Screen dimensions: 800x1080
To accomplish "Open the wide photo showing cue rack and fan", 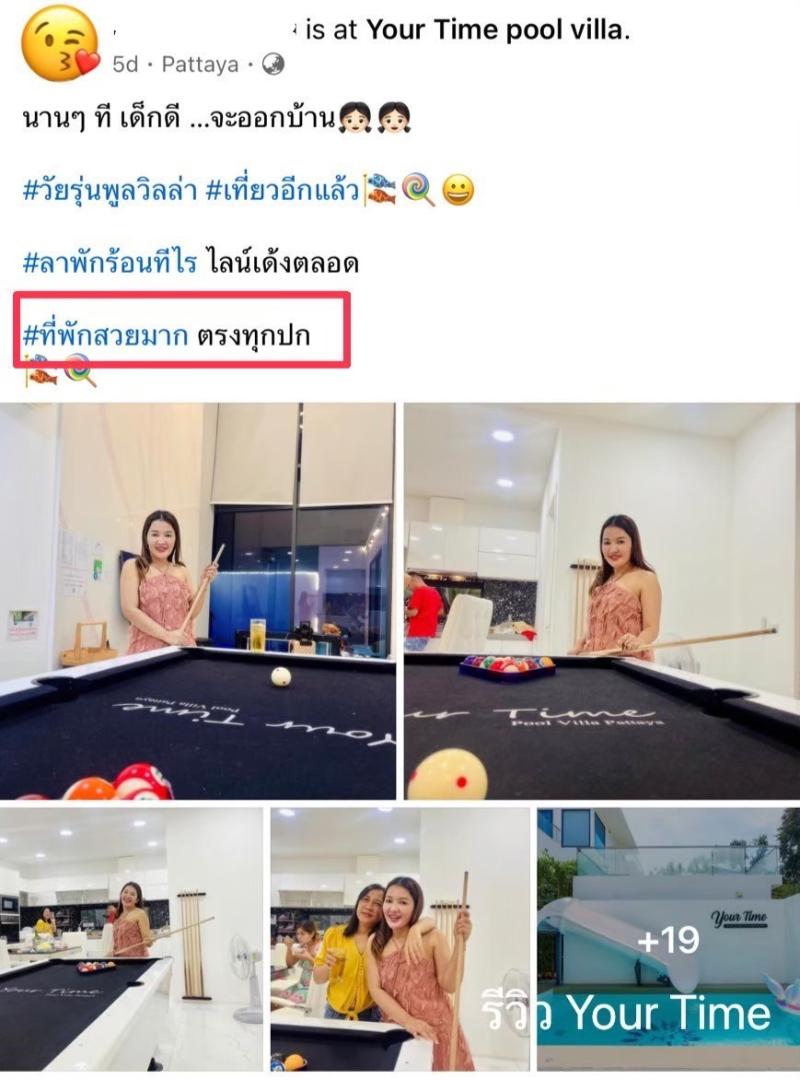I will pyautogui.click(x=131, y=938).
